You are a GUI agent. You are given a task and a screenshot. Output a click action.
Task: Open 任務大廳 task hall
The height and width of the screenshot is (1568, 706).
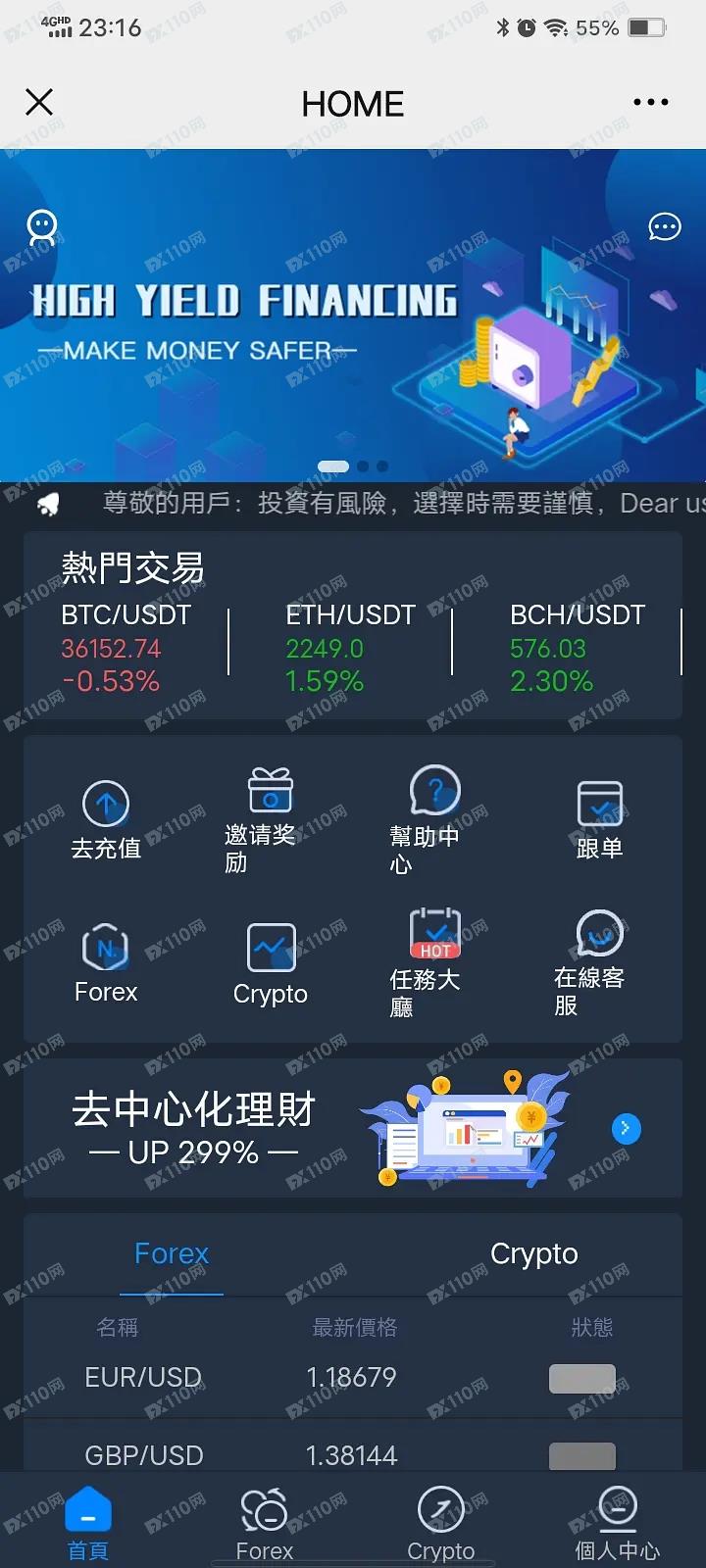click(x=431, y=963)
